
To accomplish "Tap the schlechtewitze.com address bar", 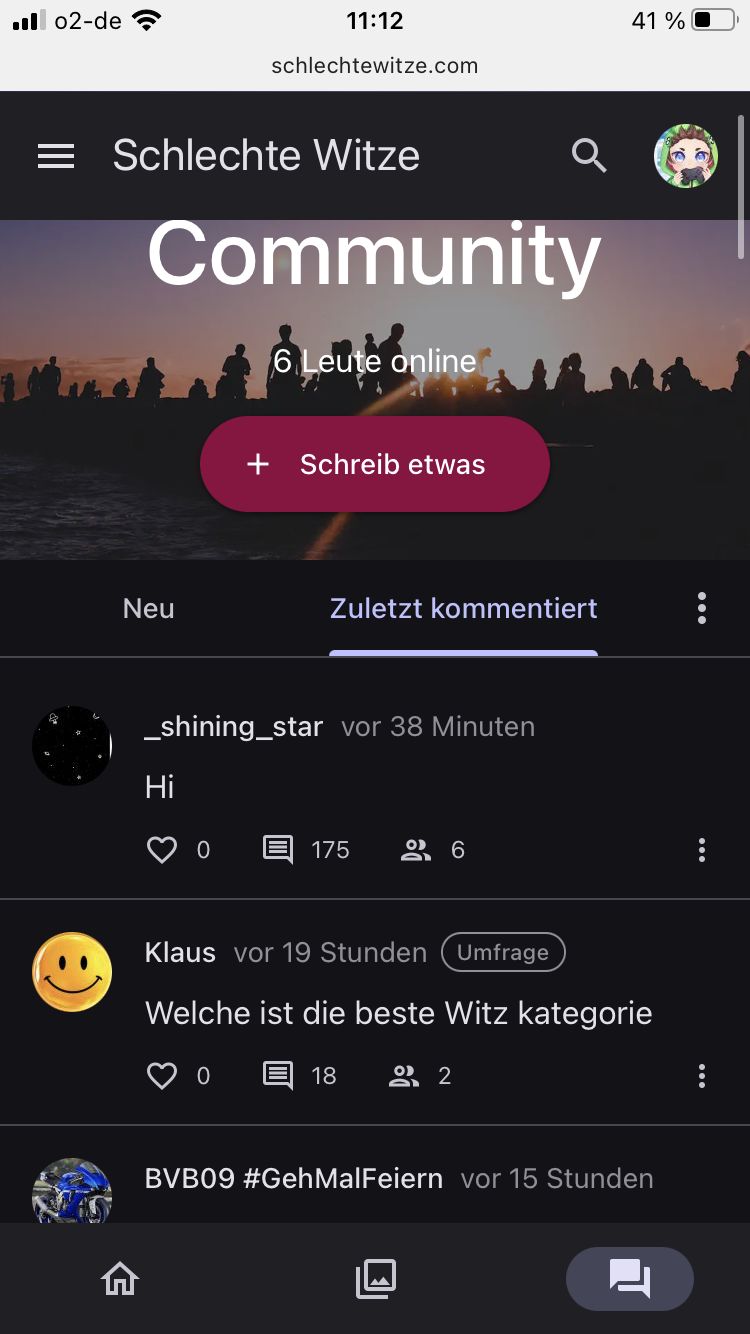I will [375, 66].
